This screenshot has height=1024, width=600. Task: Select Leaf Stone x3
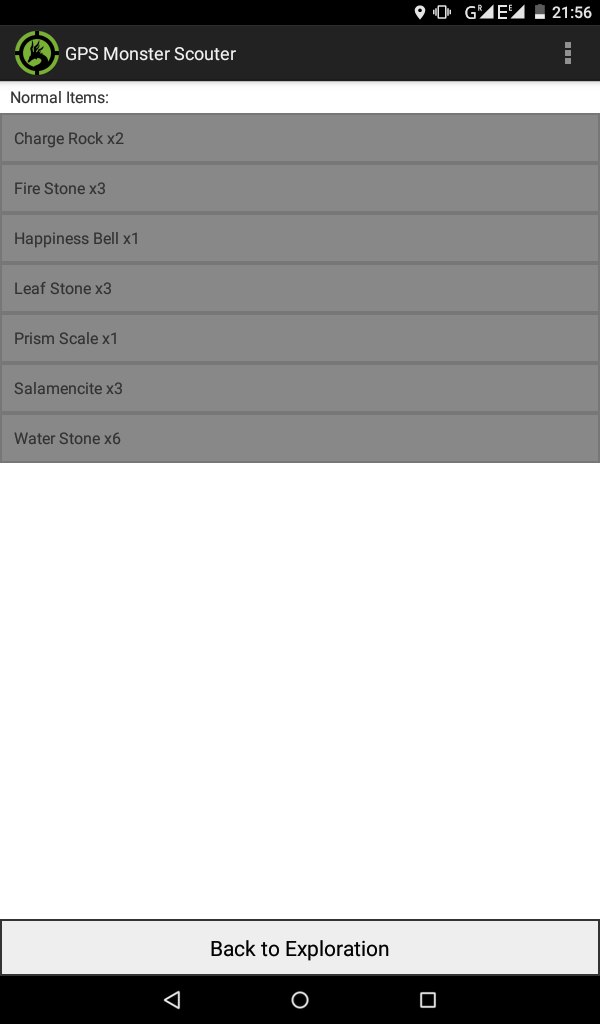tap(300, 289)
